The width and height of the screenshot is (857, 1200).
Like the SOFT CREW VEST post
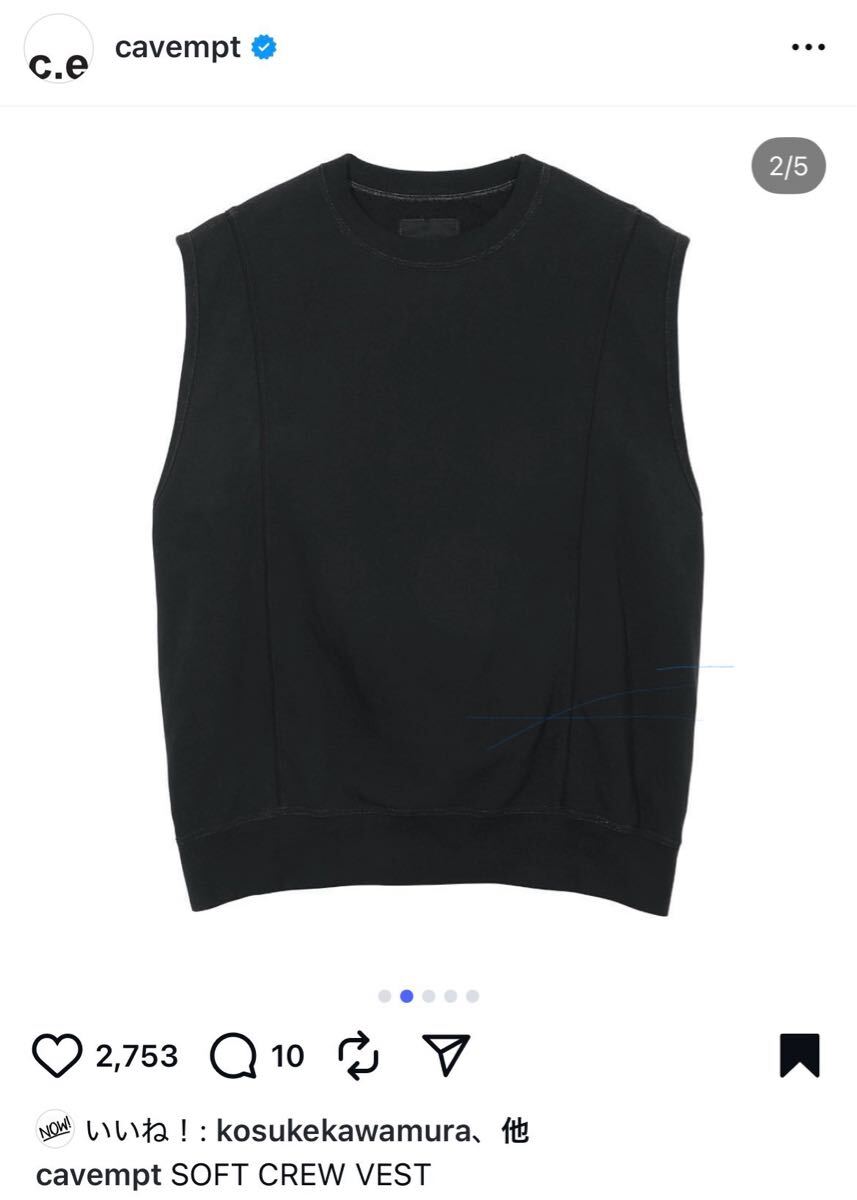tap(57, 1056)
